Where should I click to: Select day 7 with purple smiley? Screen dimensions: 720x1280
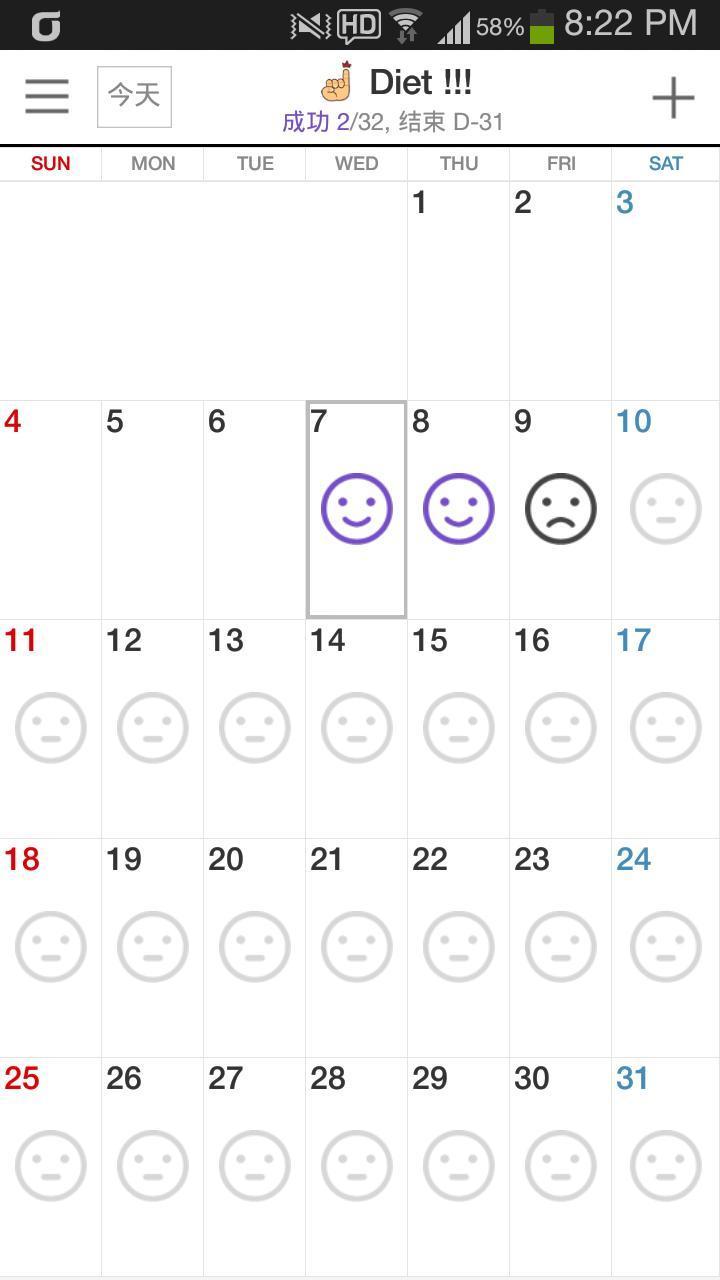pos(356,509)
